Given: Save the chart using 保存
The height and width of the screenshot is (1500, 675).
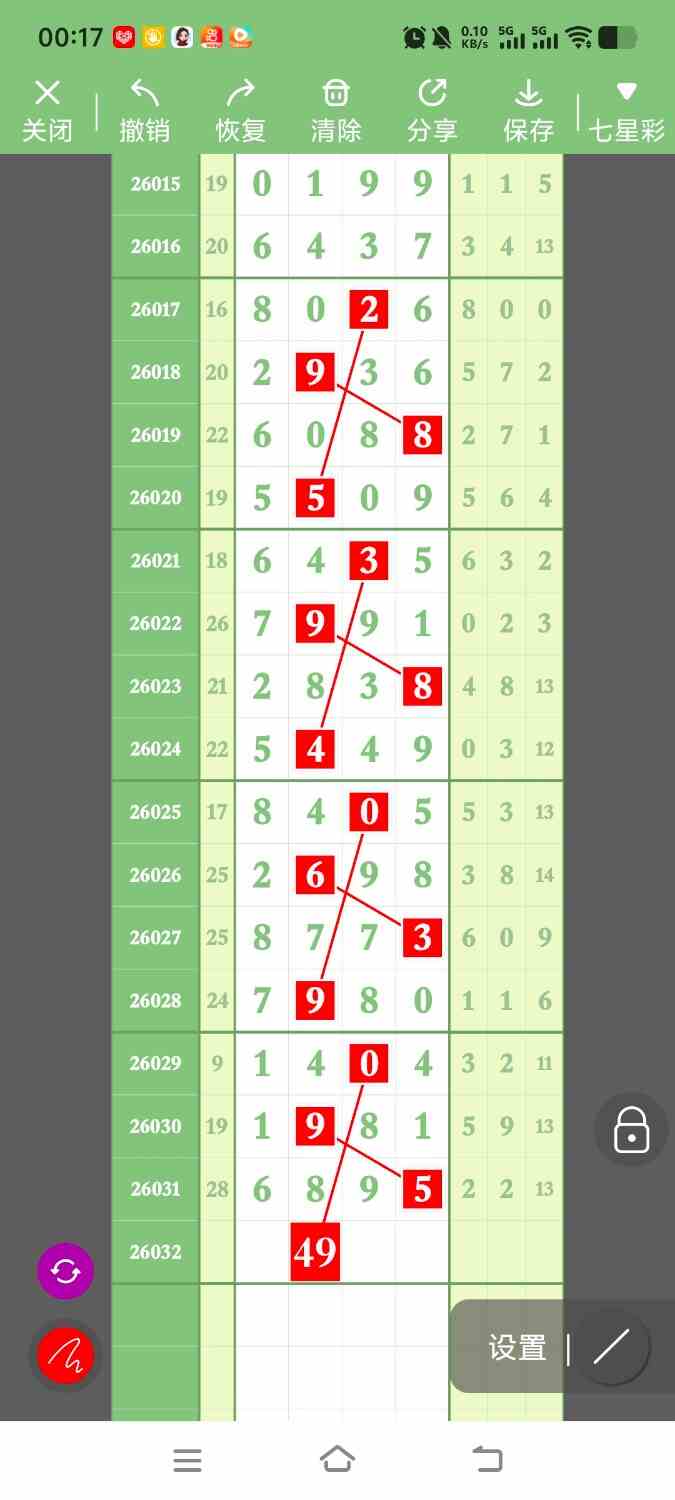Looking at the screenshot, I should coord(528,112).
